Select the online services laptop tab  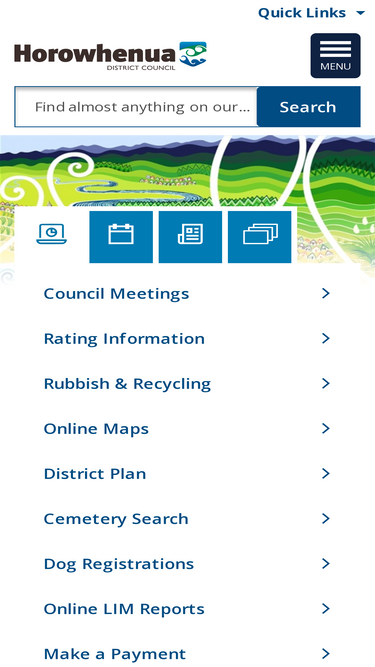(51, 237)
